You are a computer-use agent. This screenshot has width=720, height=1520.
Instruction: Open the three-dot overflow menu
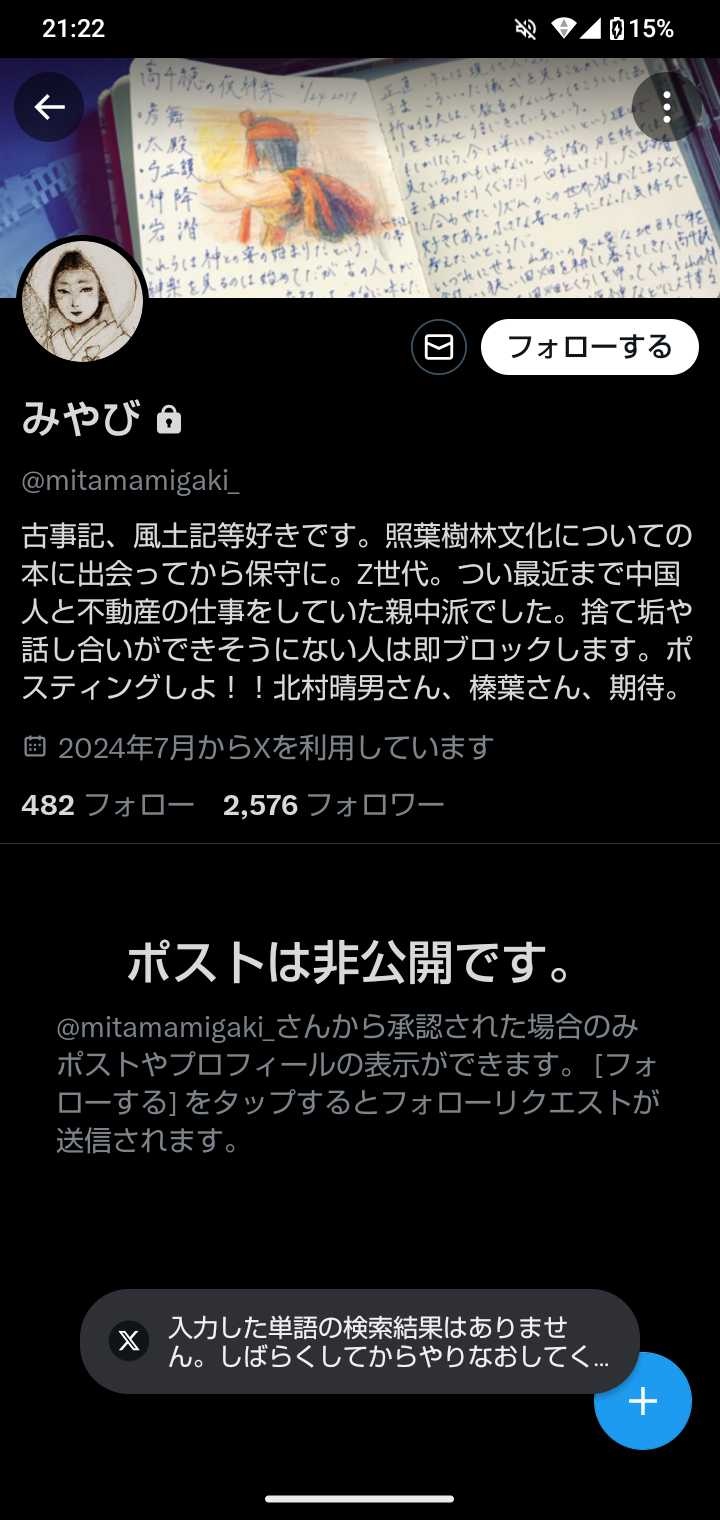pyautogui.click(x=666, y=107)
